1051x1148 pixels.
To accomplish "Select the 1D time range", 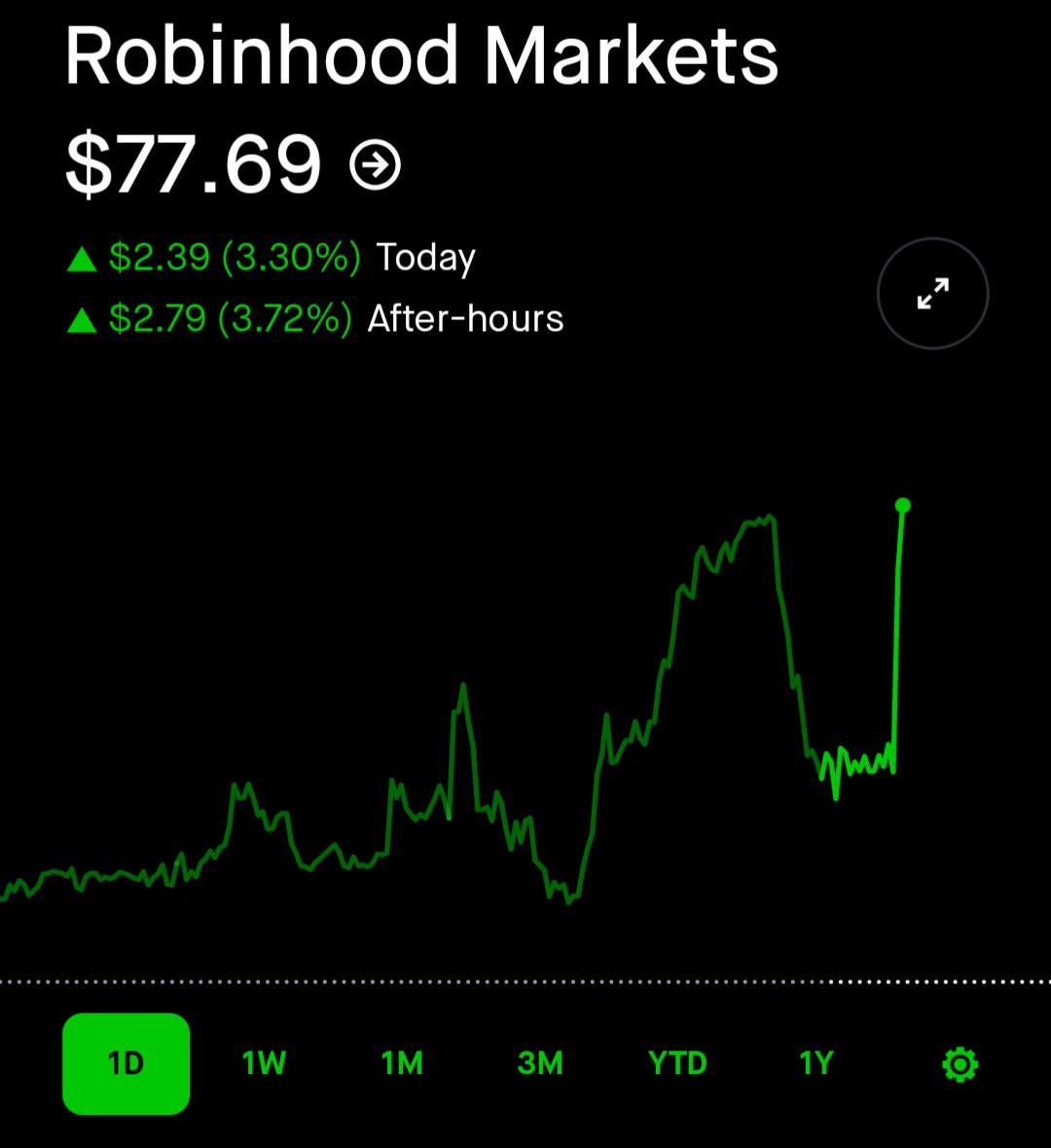I will point(126,1063).
